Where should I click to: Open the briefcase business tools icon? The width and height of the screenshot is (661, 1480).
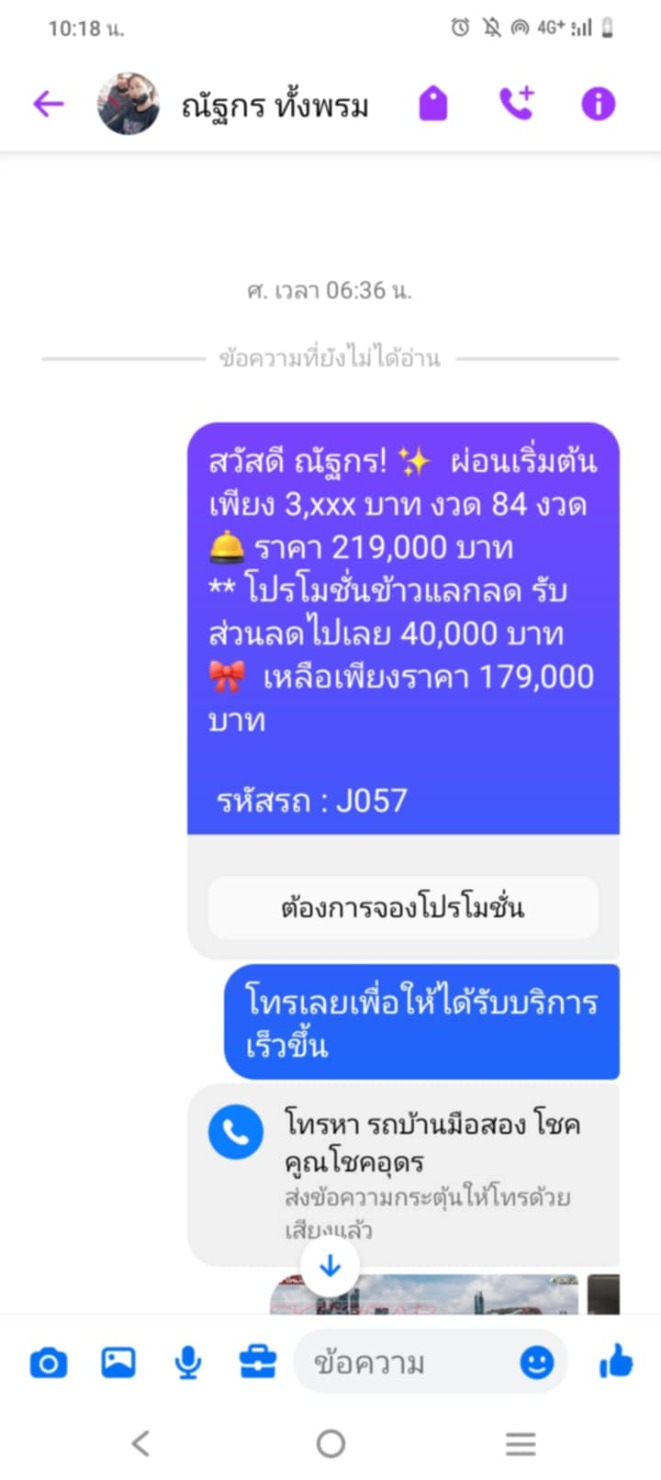(x=257, y=1362)
